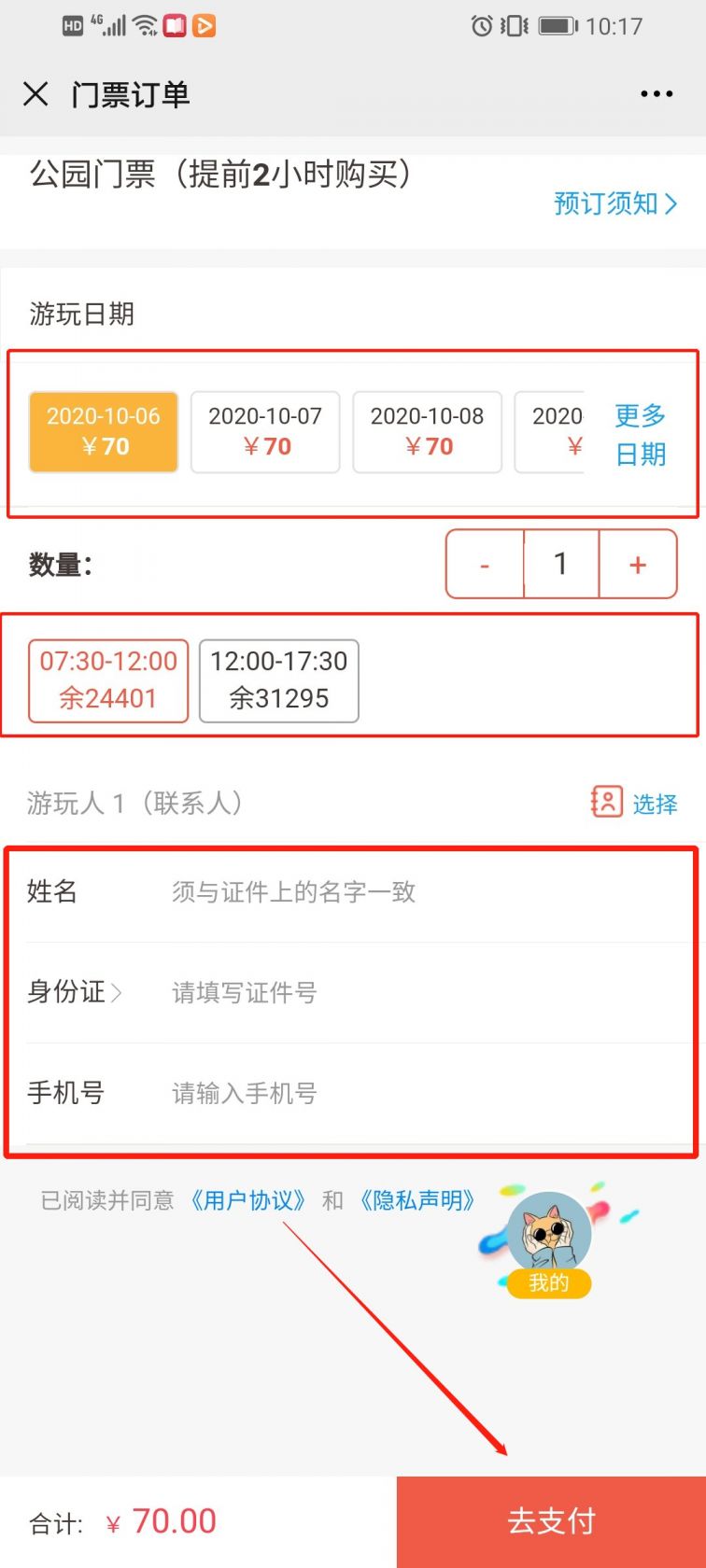
Task: Select date 2020-10-07
Action: tap(265, 431)
